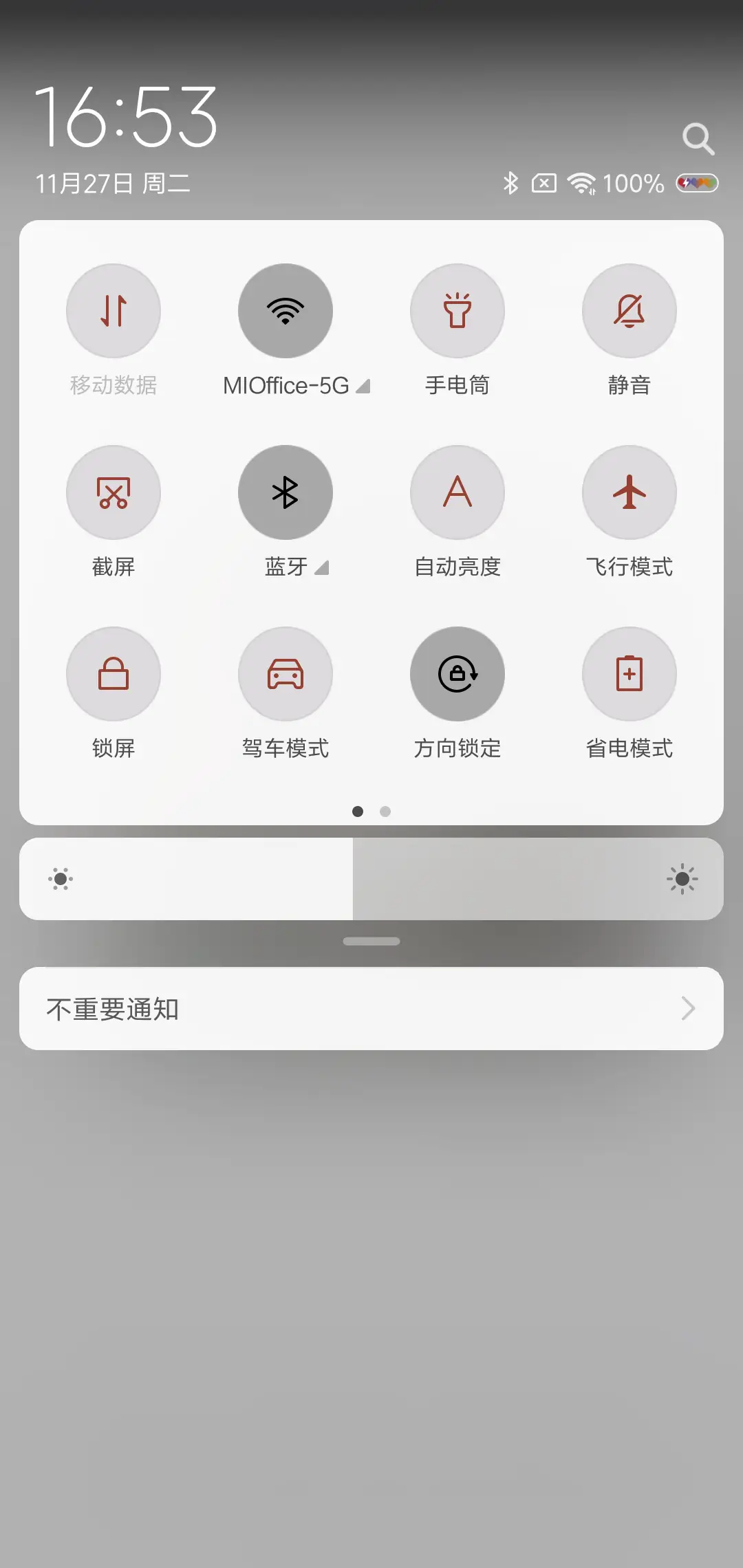743x1568 pixels.
Task: Open unimportant notifications via right chevron
Action: coord(688,1009)
